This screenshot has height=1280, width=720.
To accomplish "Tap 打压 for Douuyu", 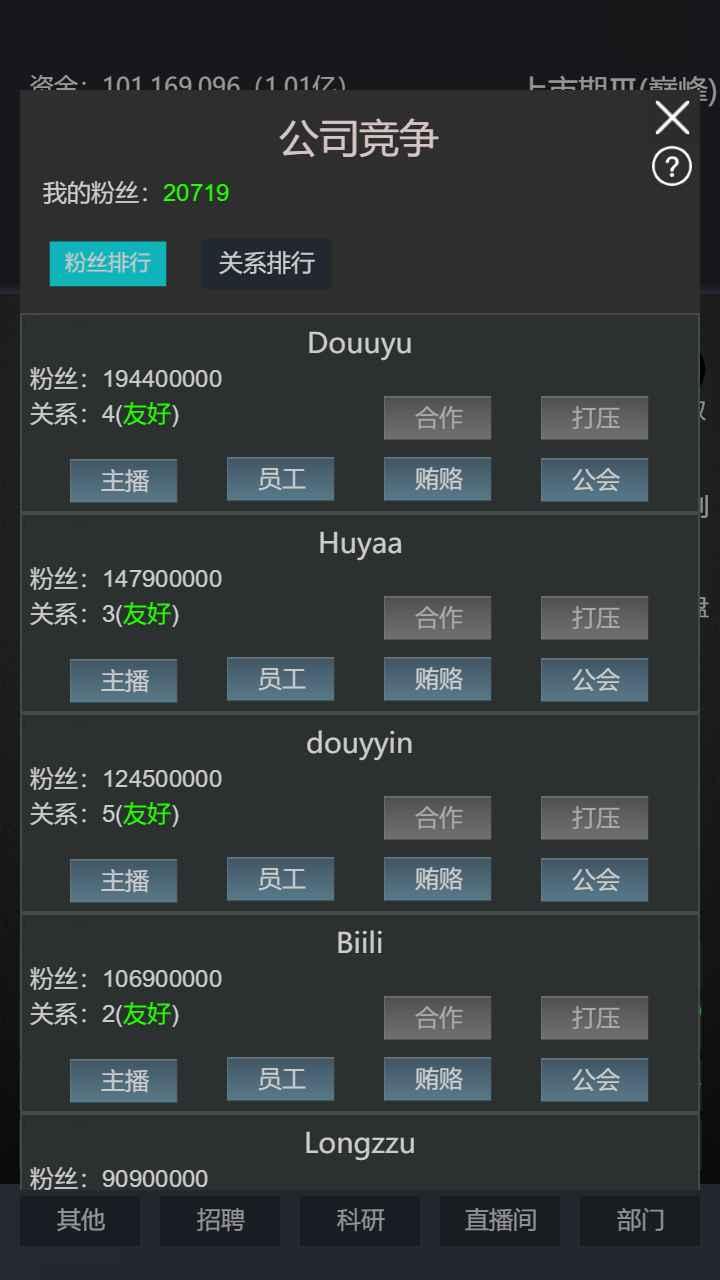I will (594, 418).
